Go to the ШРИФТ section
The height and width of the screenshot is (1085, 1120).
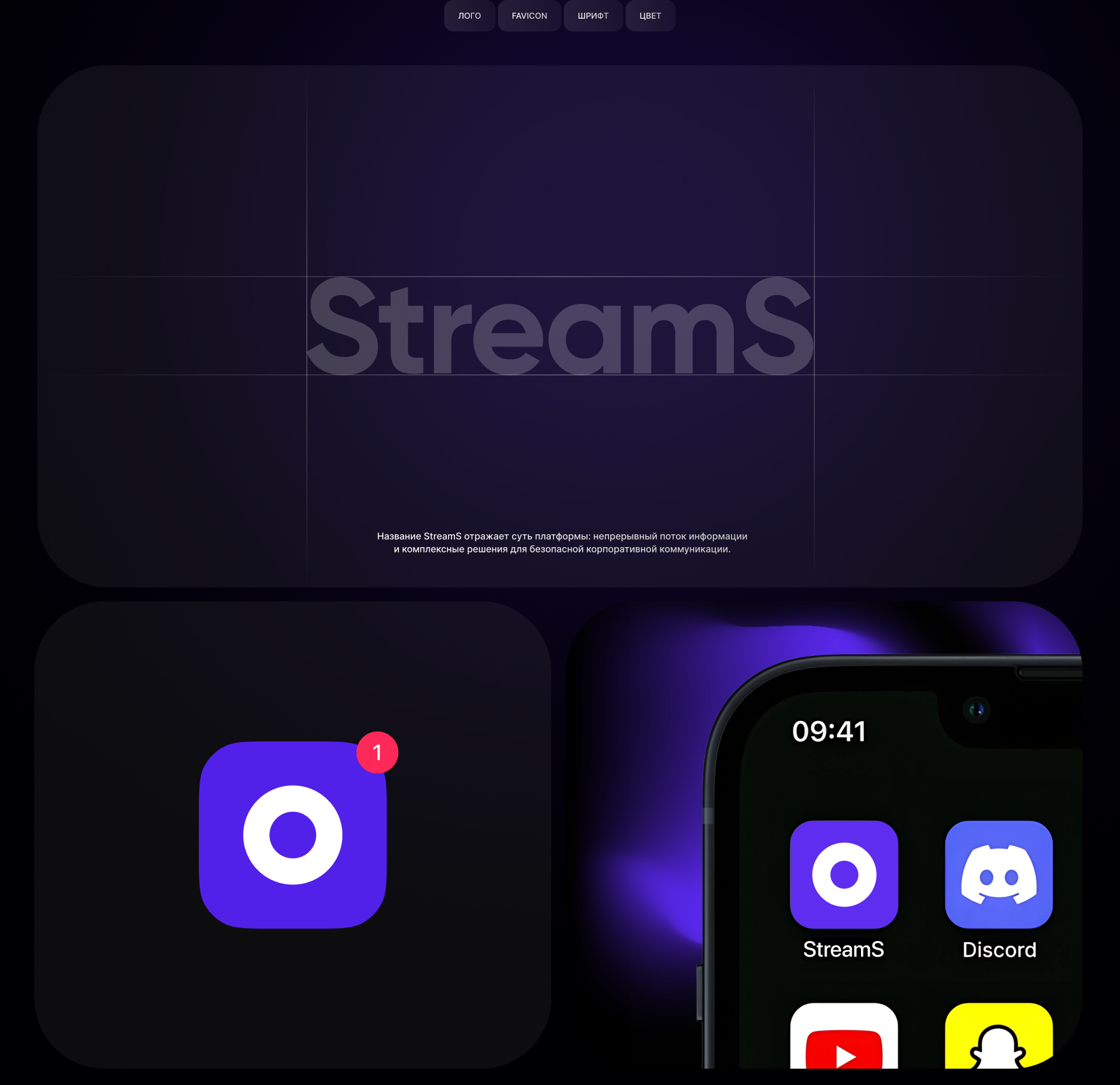[x=593, y=16]
